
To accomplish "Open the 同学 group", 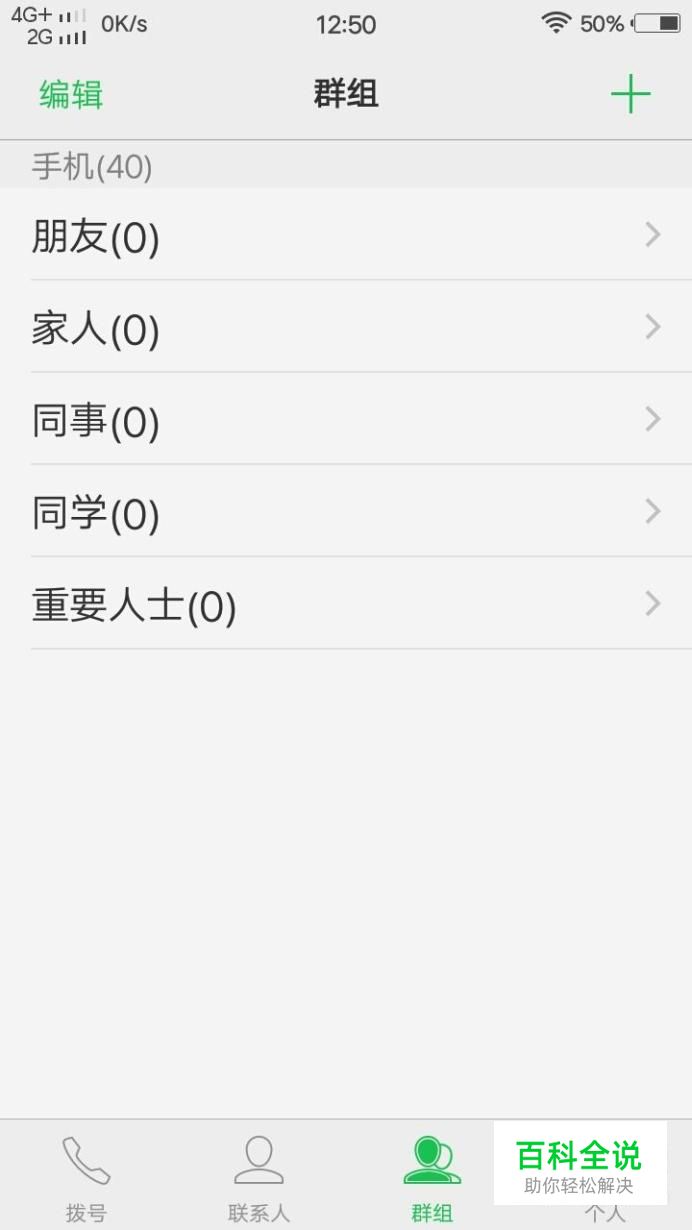I will click(346, 512).
